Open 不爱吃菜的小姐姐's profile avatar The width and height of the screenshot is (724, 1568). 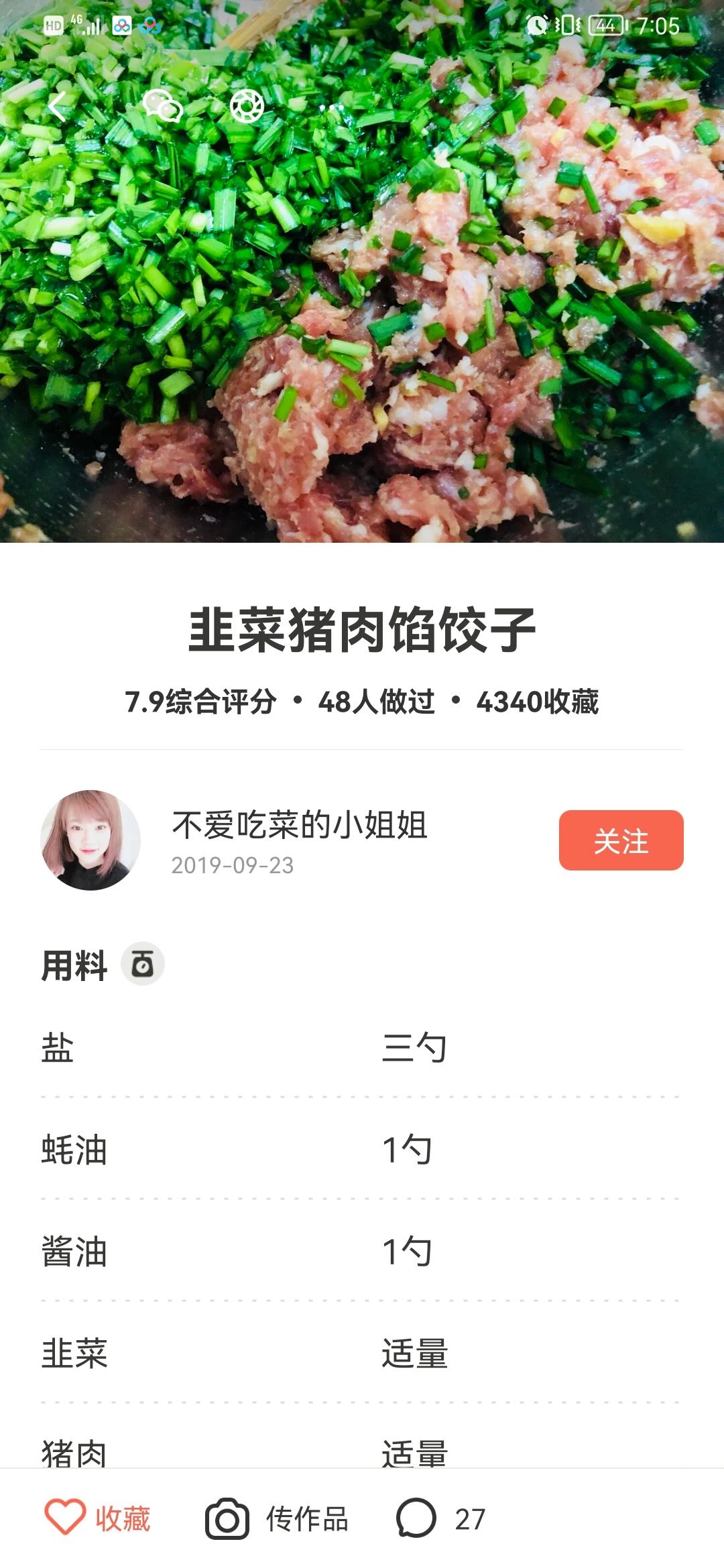coord(90,840)
